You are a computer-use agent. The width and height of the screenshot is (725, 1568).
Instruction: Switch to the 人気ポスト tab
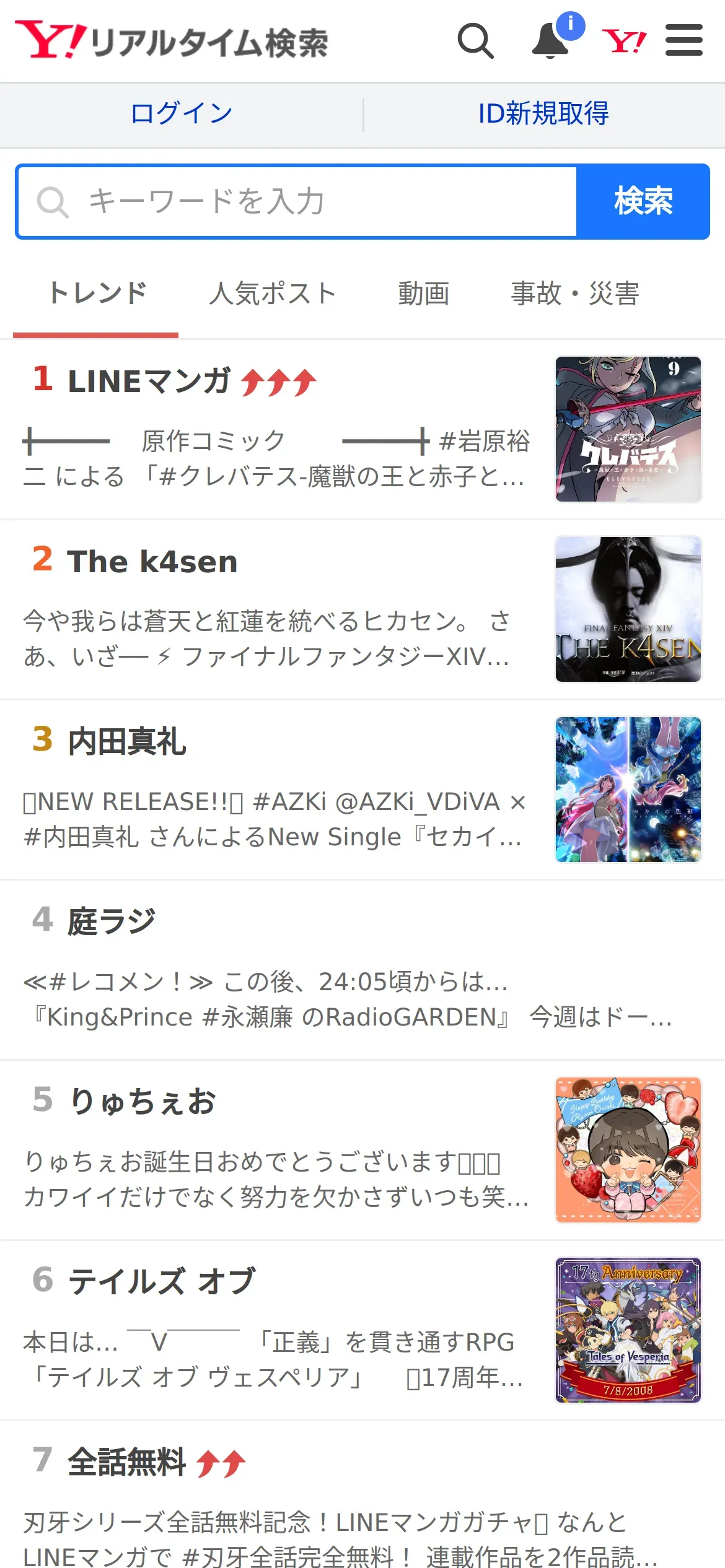click(x=273, y=294)
